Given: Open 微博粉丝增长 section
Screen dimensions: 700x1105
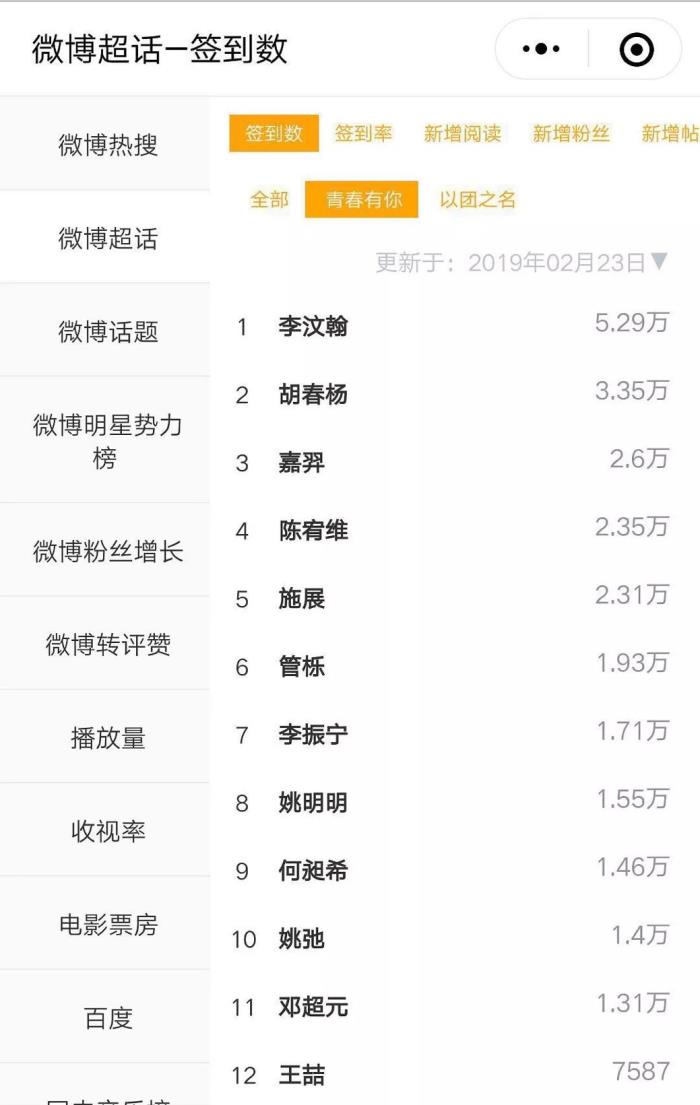Looking at the screenshot, I should 107,551.
